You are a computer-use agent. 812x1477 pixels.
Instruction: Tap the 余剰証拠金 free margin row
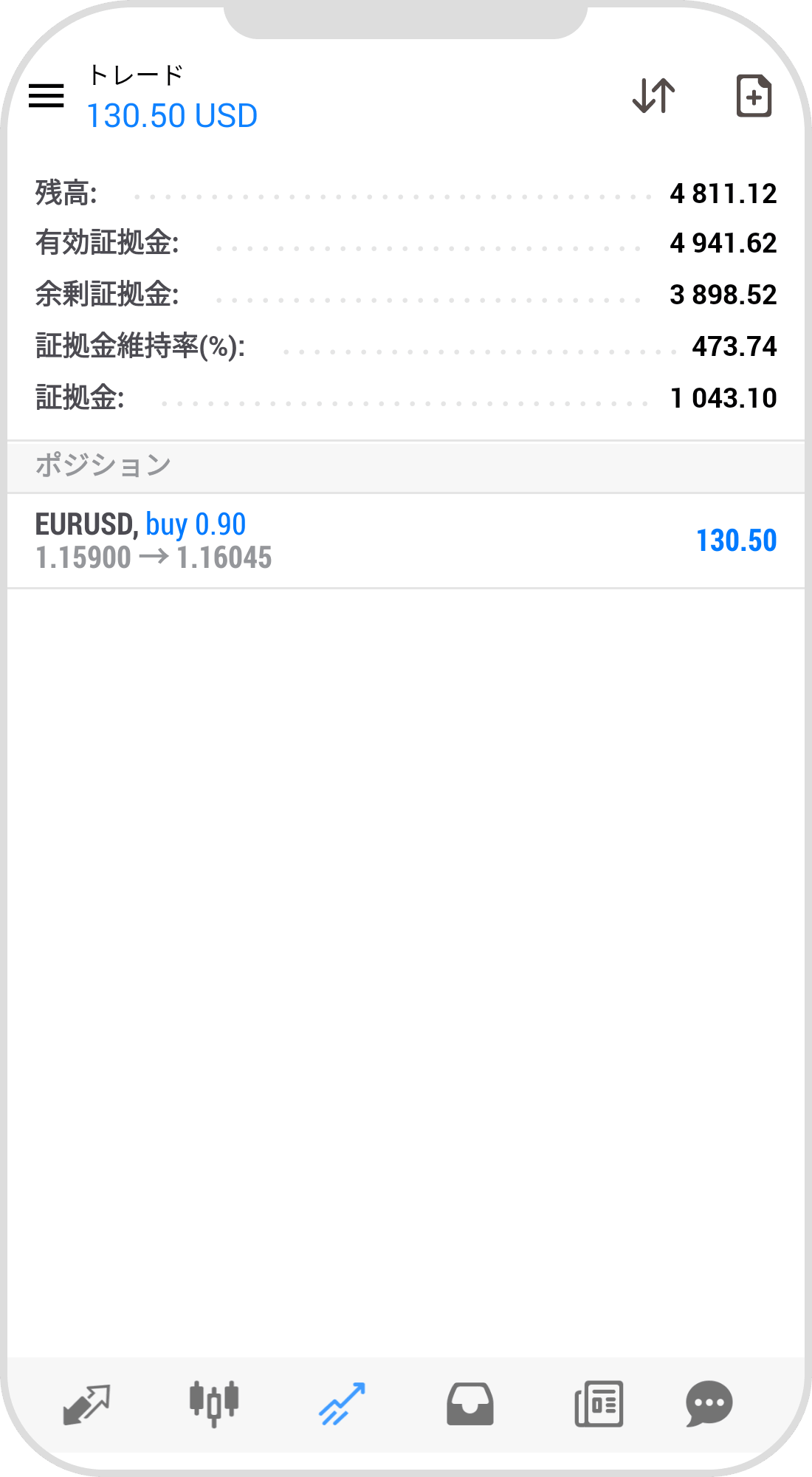tap(406, 294)
